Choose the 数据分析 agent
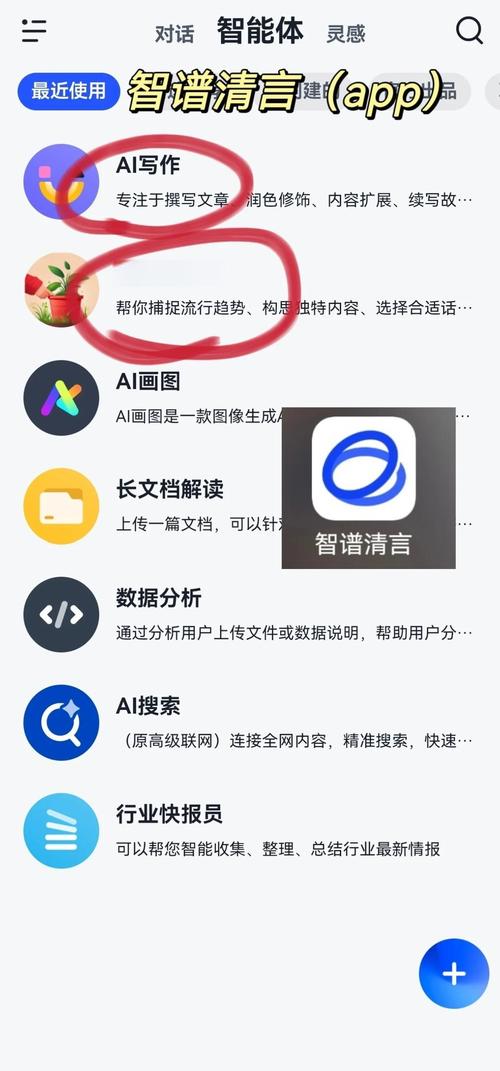The height and width of the screenshot is (1071, 500). pos(250,615)
